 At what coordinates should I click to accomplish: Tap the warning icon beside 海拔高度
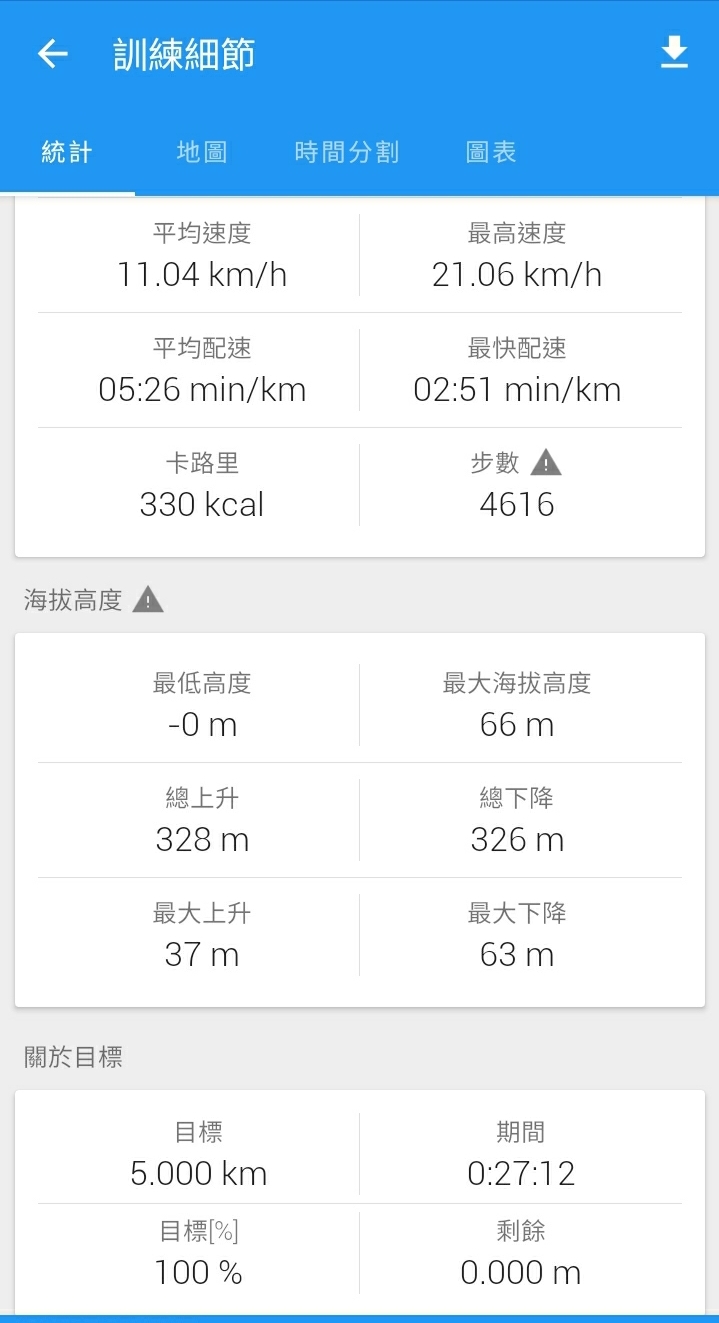point(148,599)
